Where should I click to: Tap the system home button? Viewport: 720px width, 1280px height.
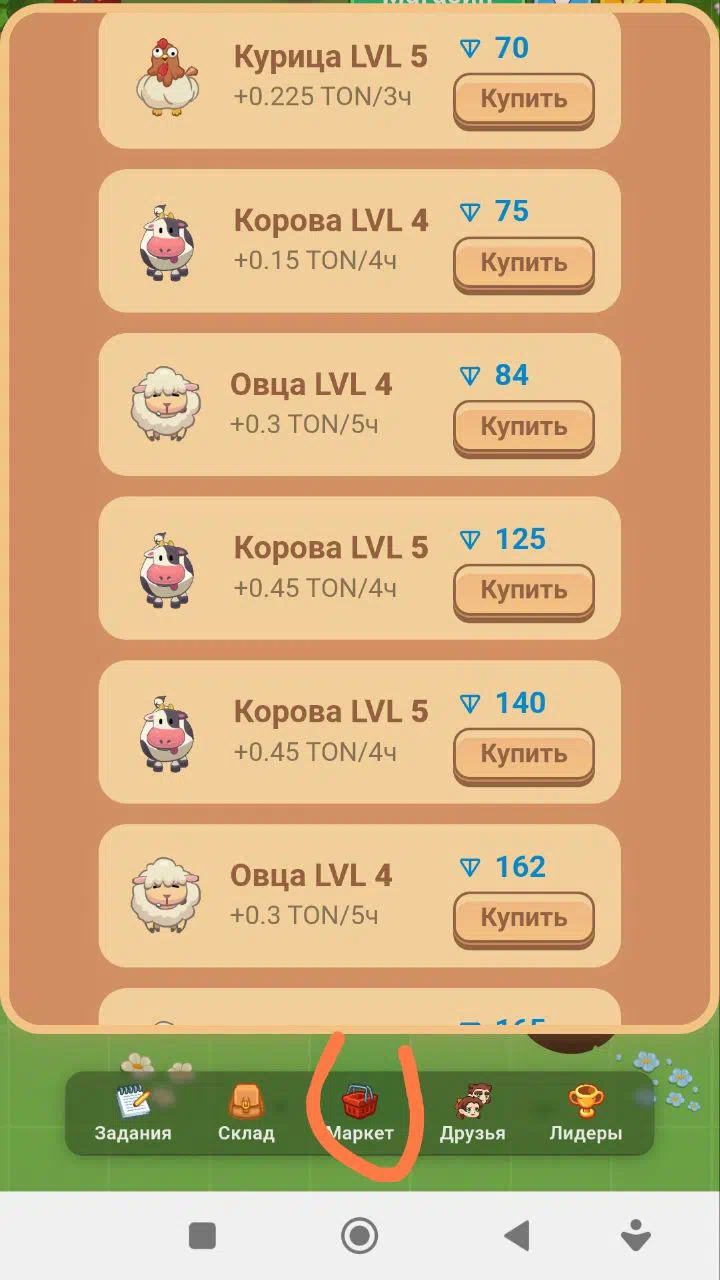360,1237
